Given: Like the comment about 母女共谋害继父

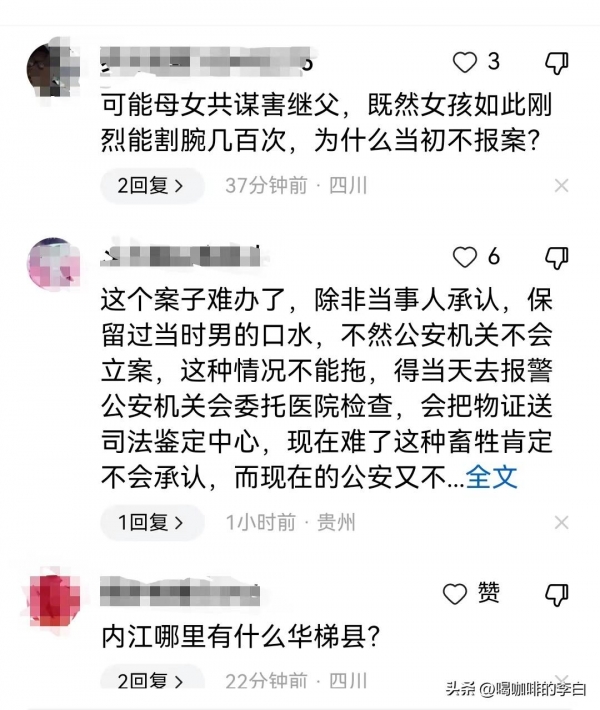Looking at the screenshot, I should pos(466,62).
